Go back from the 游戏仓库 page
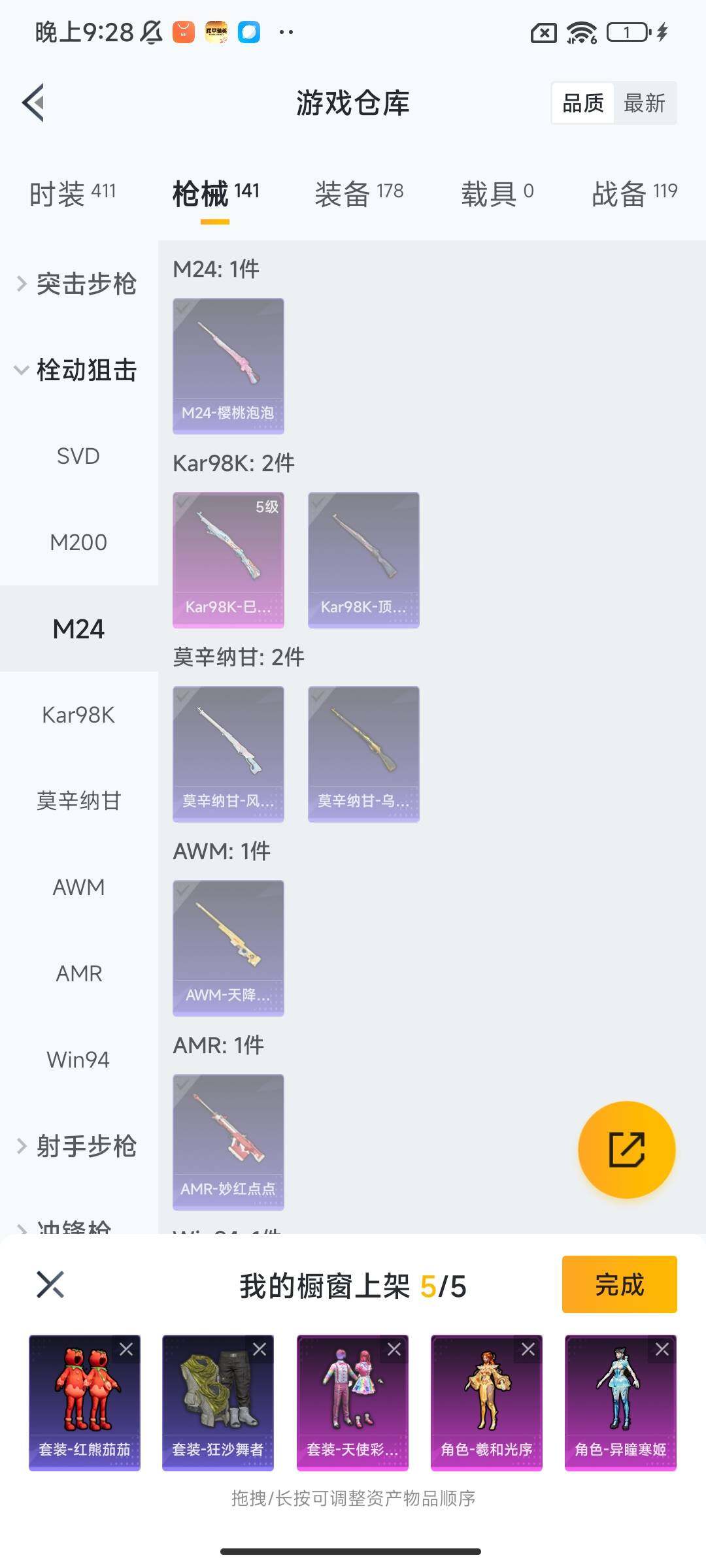 tap(34, 103)
